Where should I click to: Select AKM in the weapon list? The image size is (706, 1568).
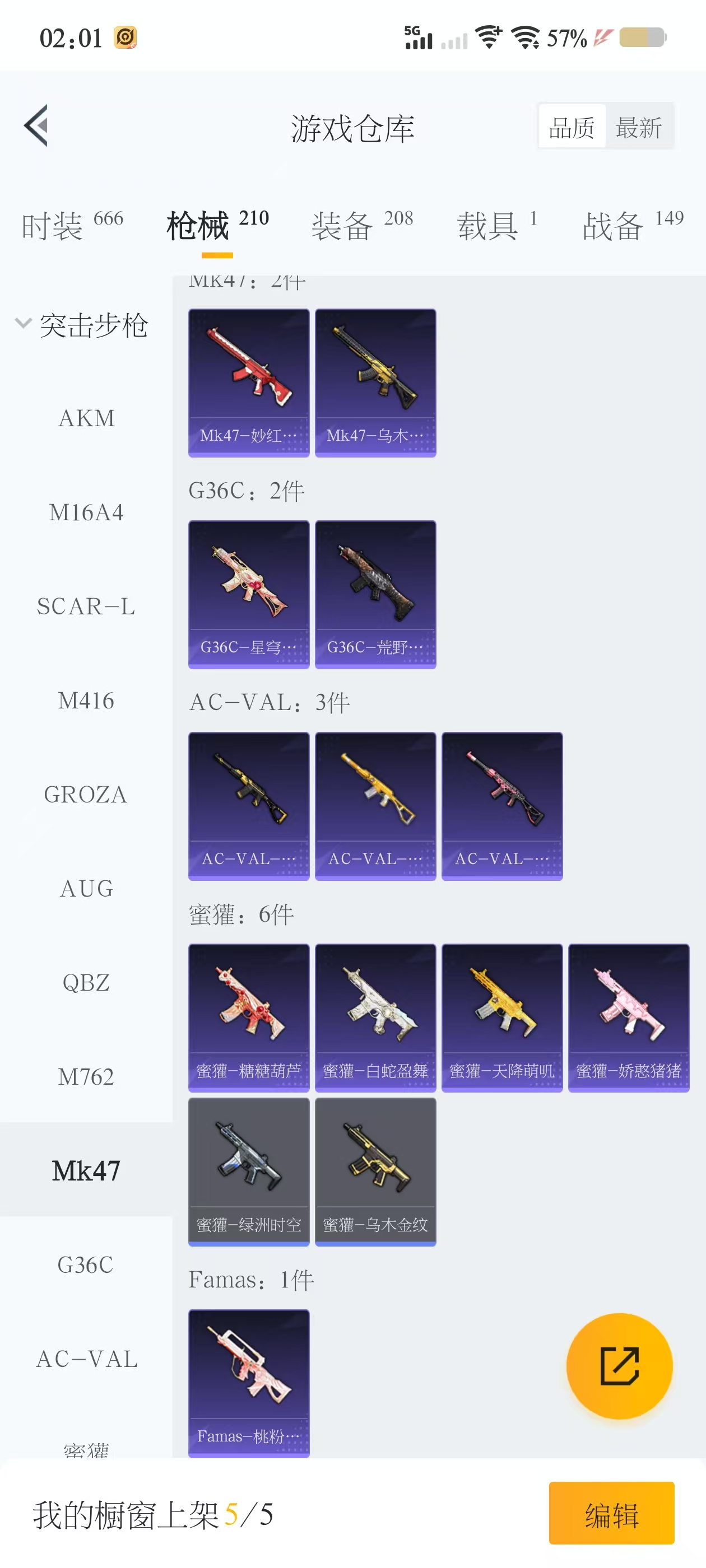pyautogui.click(x=86, y=418)
